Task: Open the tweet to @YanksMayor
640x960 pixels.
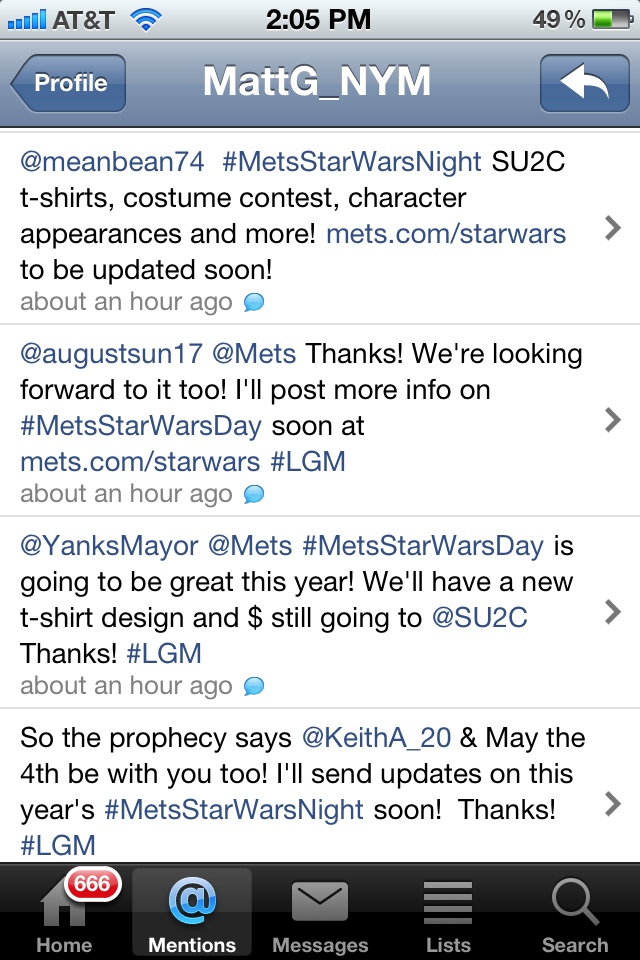Action: [612, 611]
